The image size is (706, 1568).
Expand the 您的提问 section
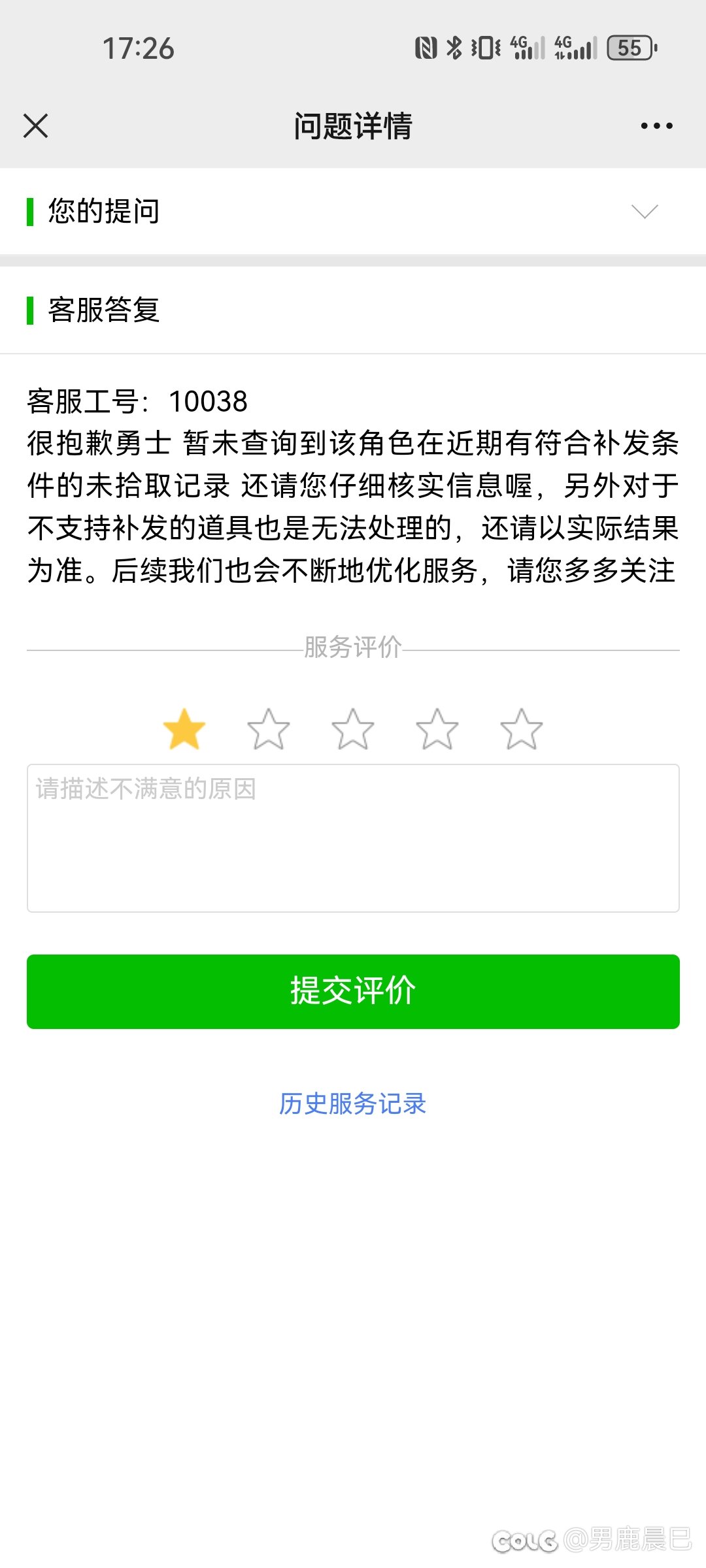353,212
